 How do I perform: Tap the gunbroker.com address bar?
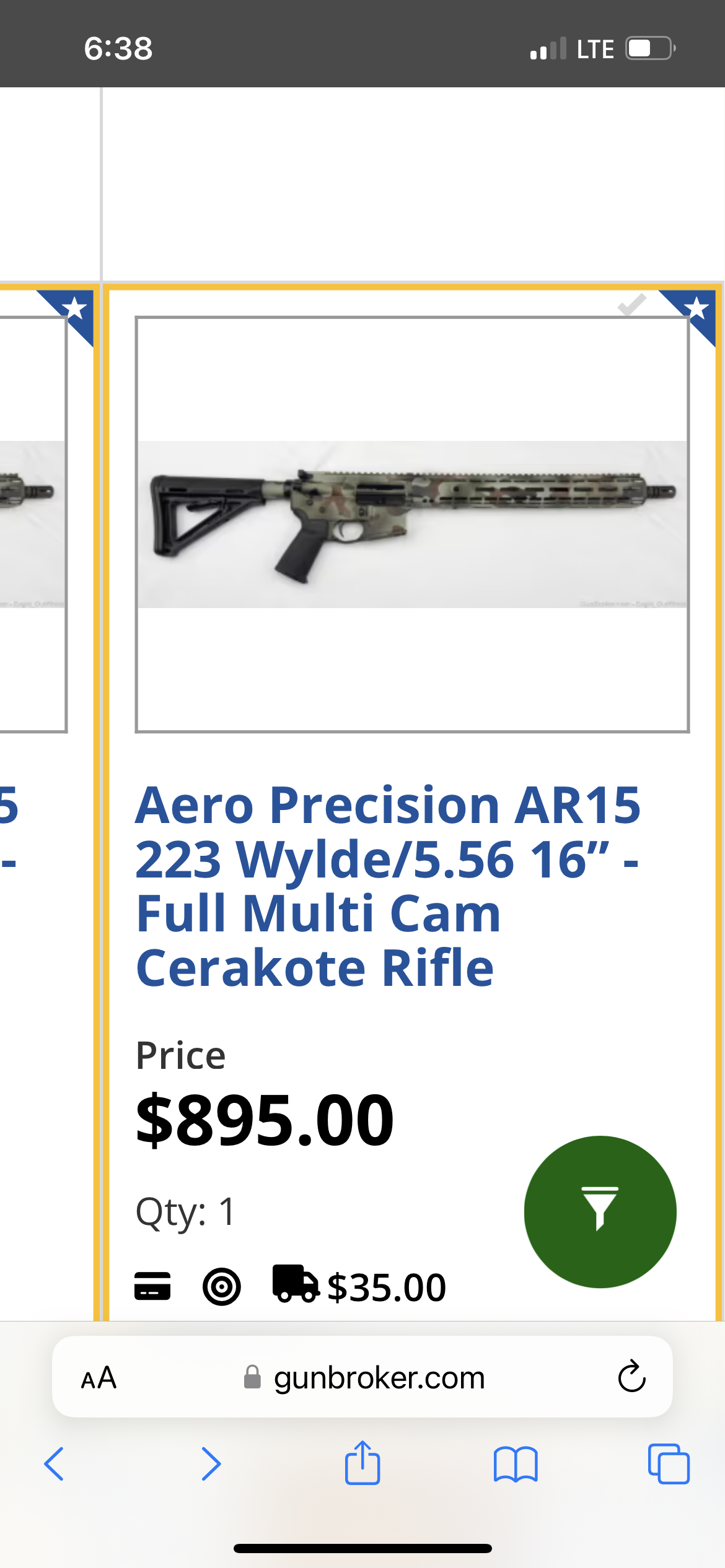378,1378
